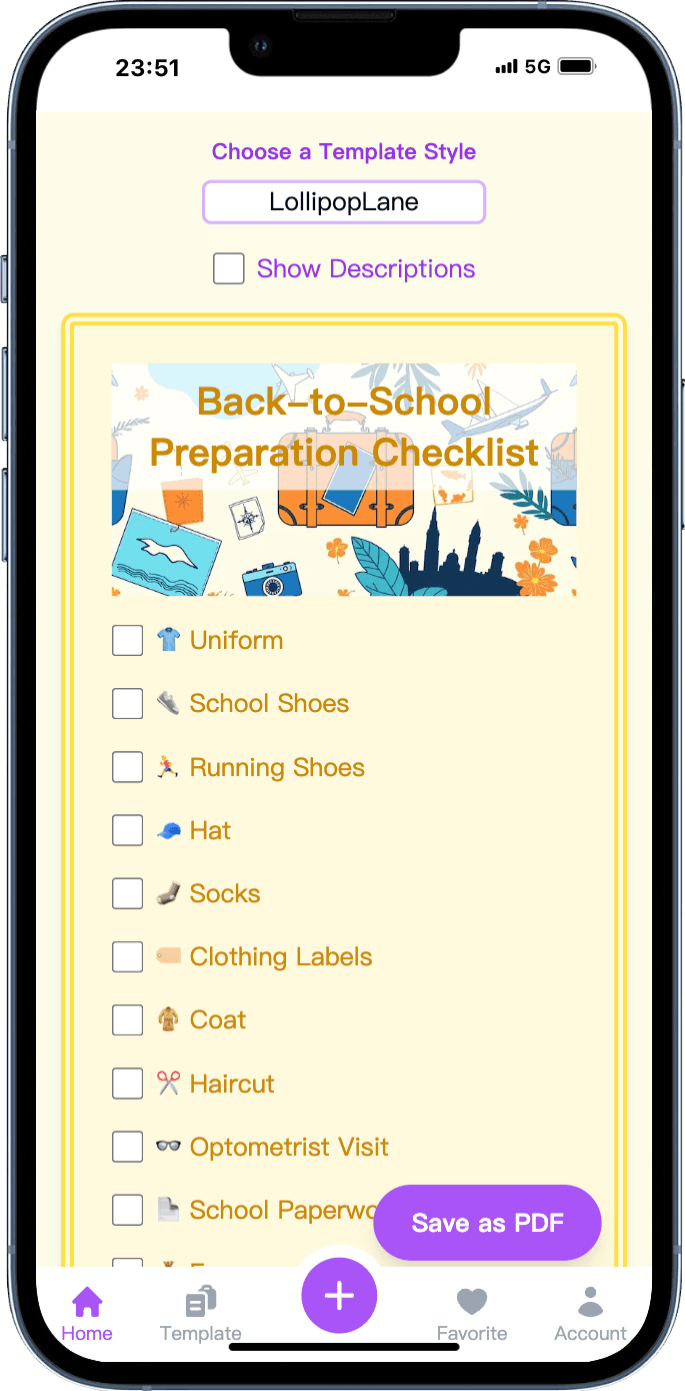This screenshot has height=1391, width=685.
Task: Check off the Uniform item
Action: click(x=128, y=641)
